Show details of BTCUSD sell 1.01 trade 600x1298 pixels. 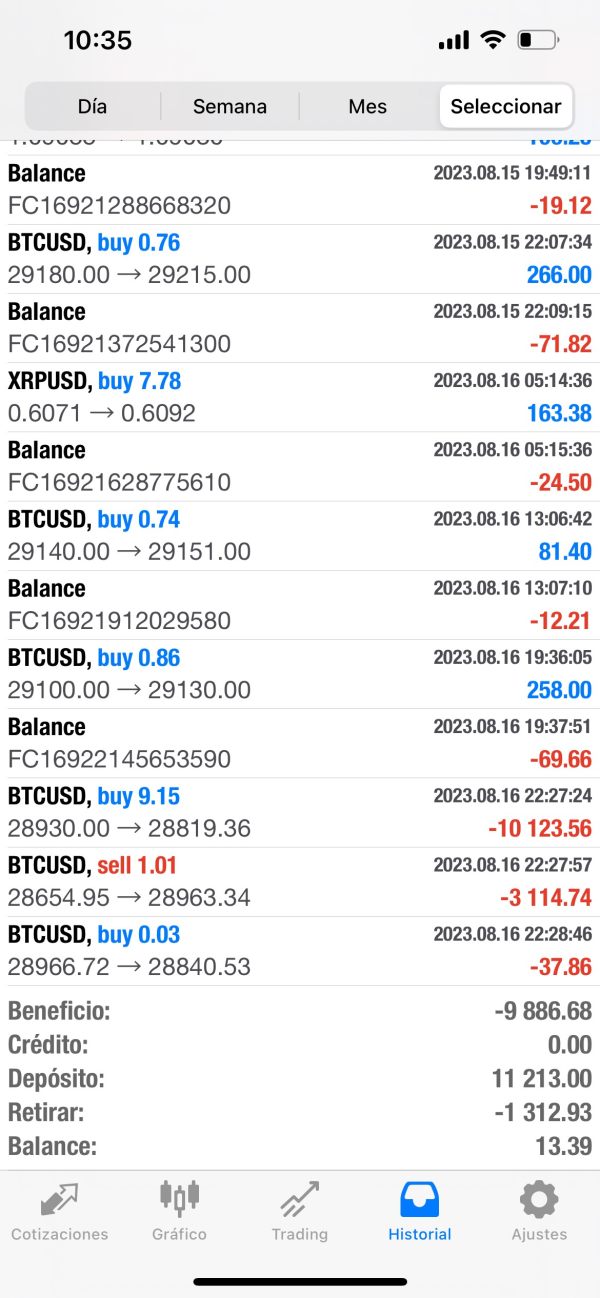click(x=300, y=882)
